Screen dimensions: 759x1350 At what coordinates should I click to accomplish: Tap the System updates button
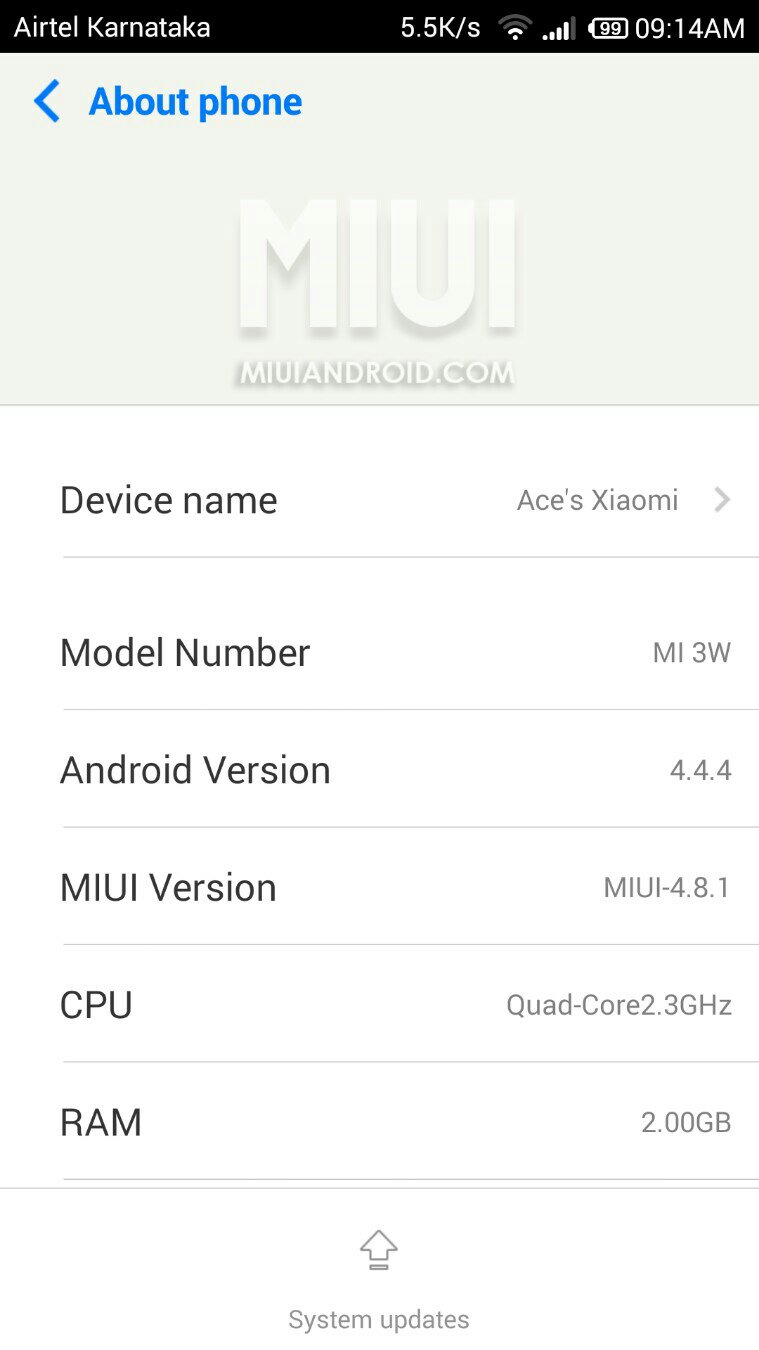pos(378,1281)
